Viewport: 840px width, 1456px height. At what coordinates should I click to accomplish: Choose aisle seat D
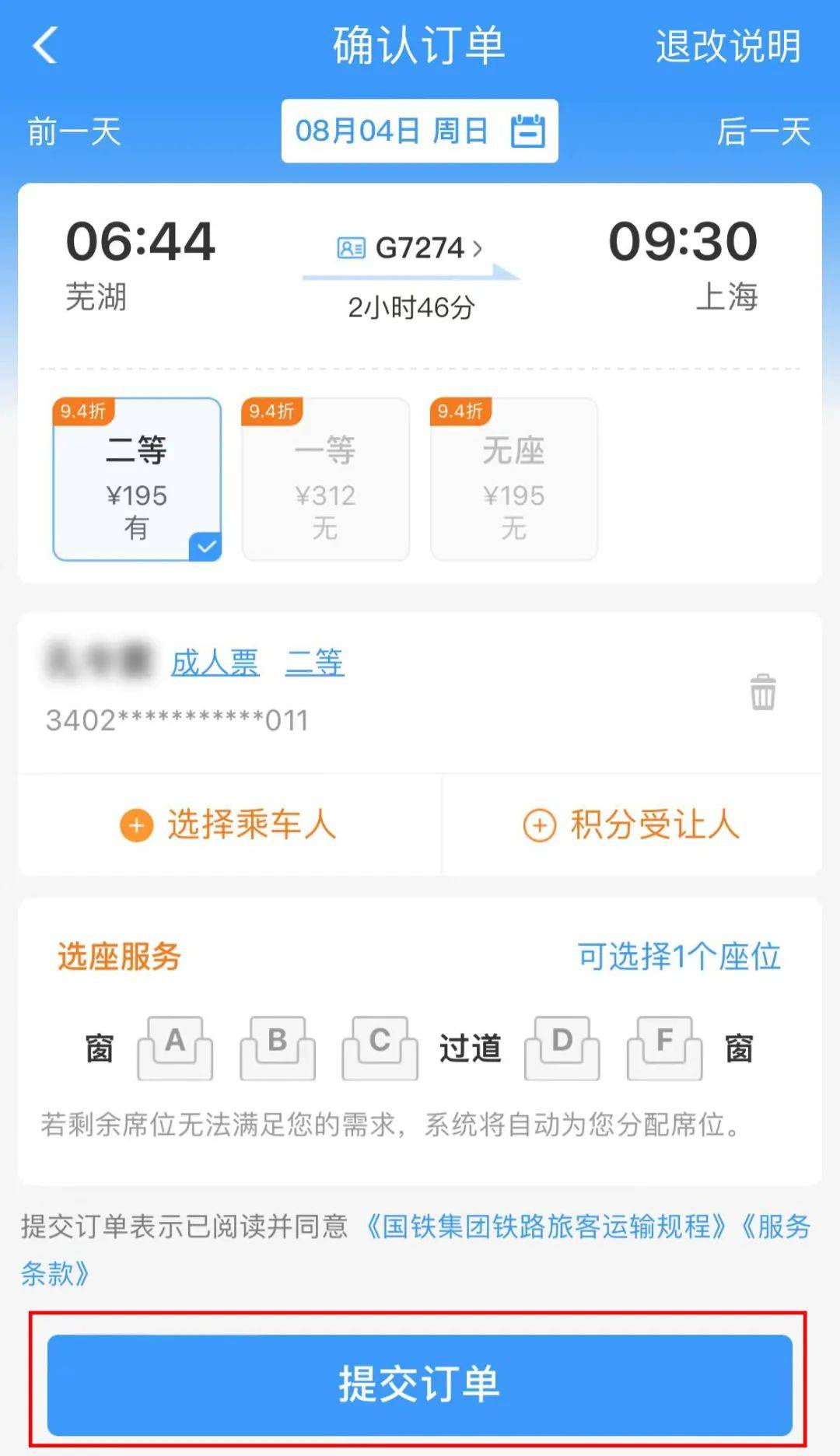[562, 1047]
